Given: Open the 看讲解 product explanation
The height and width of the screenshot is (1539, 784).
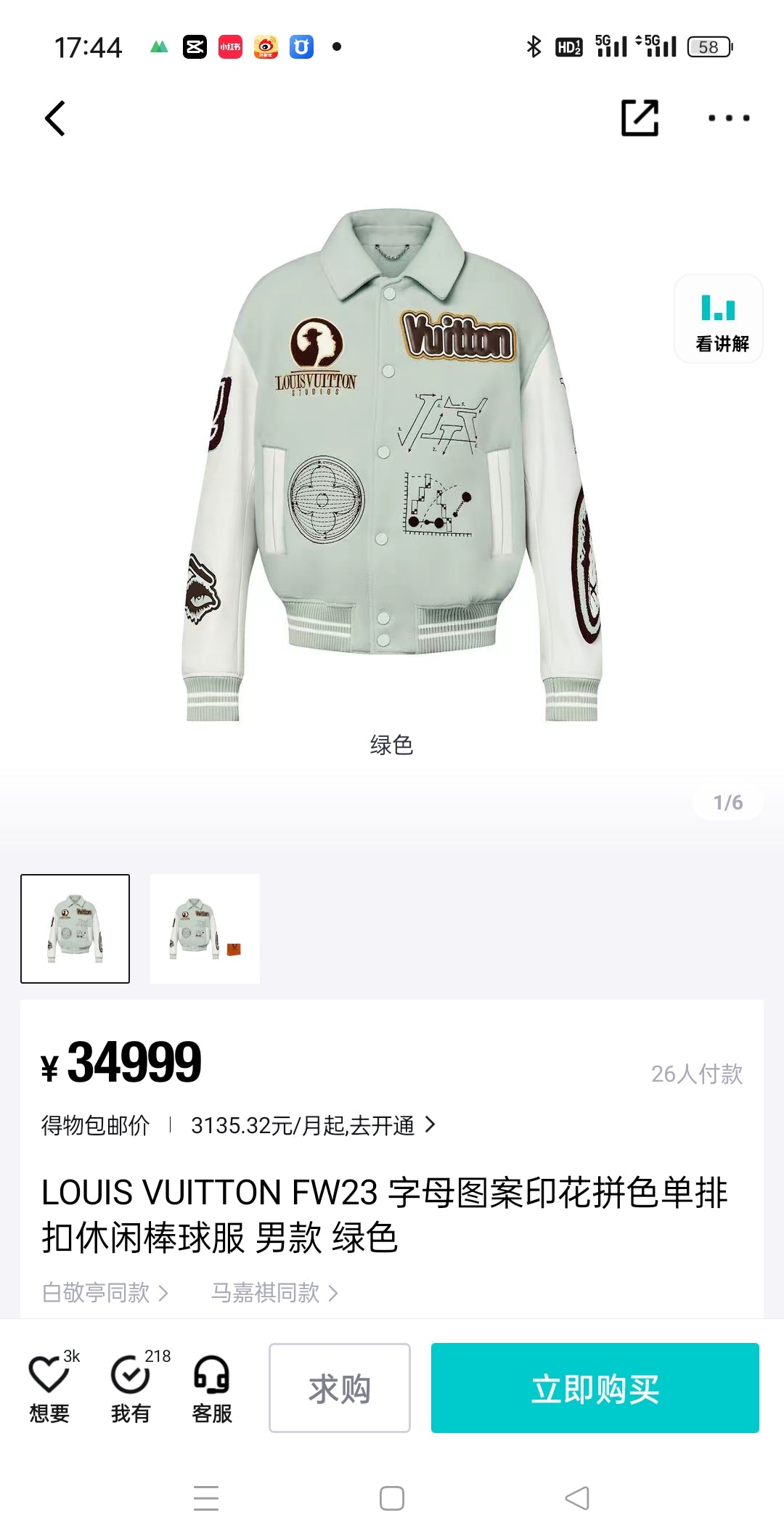Looking at the screenshot, I should (x=719, y=319).
